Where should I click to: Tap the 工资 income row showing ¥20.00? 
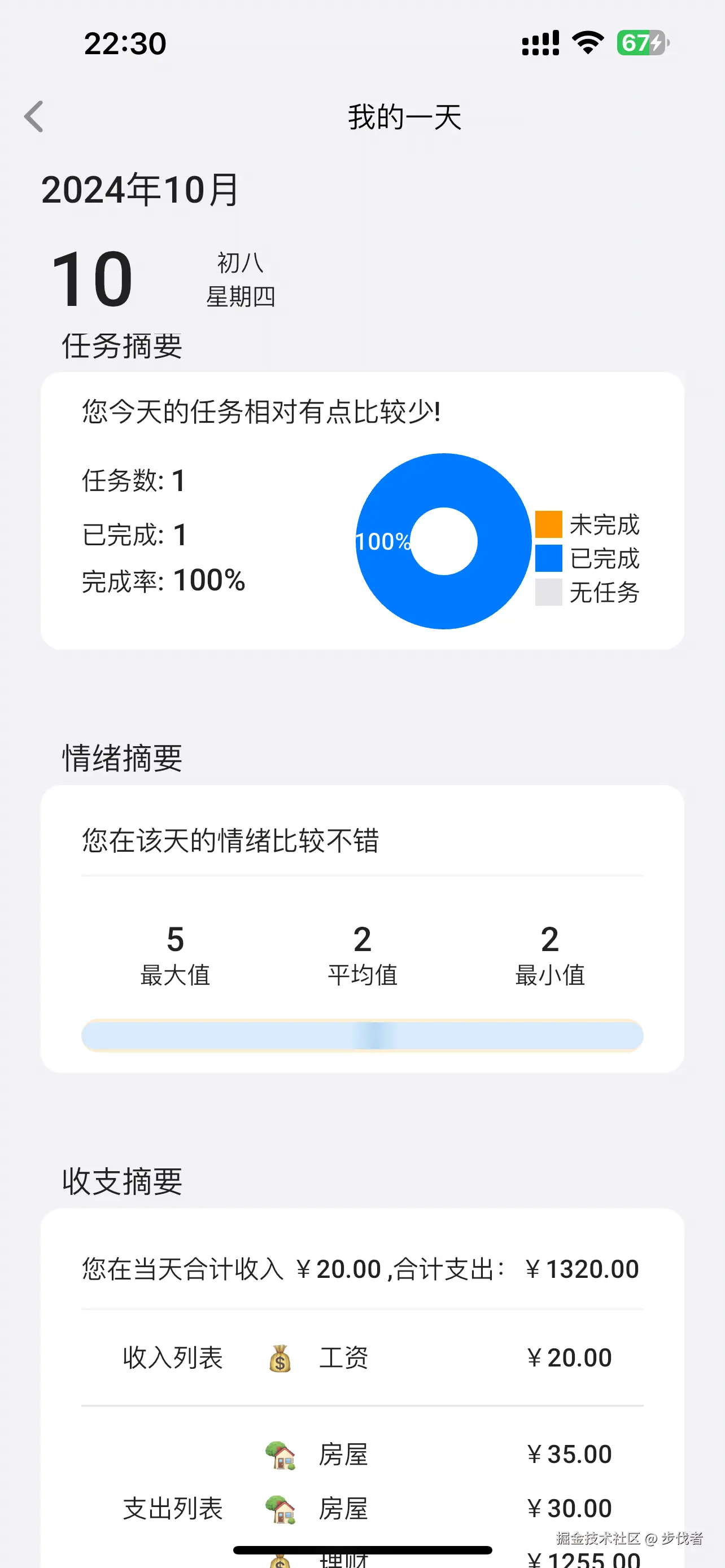tap(362, 1358)
